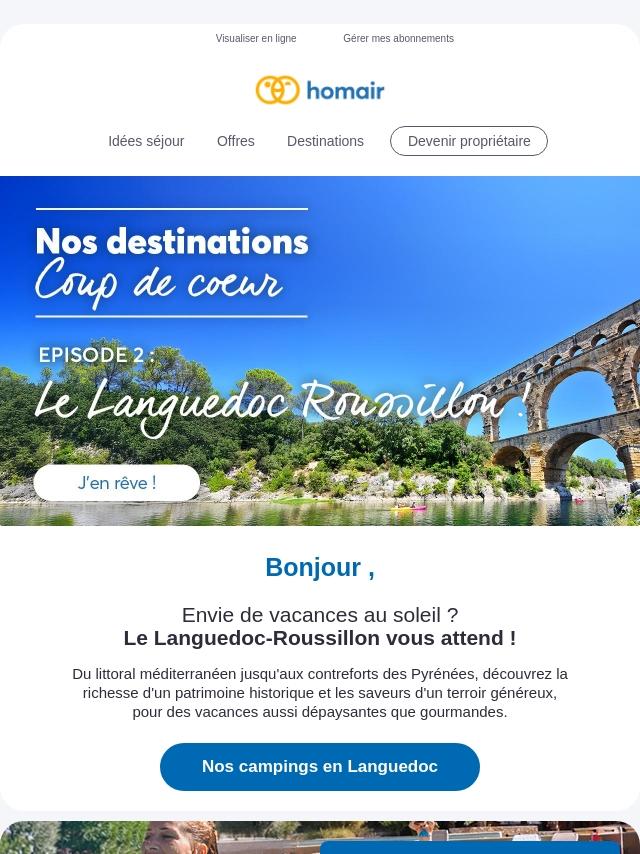The height and width of the screenshot is (854, 640).
Task: Open the Offres section
Action: [235, 141]
